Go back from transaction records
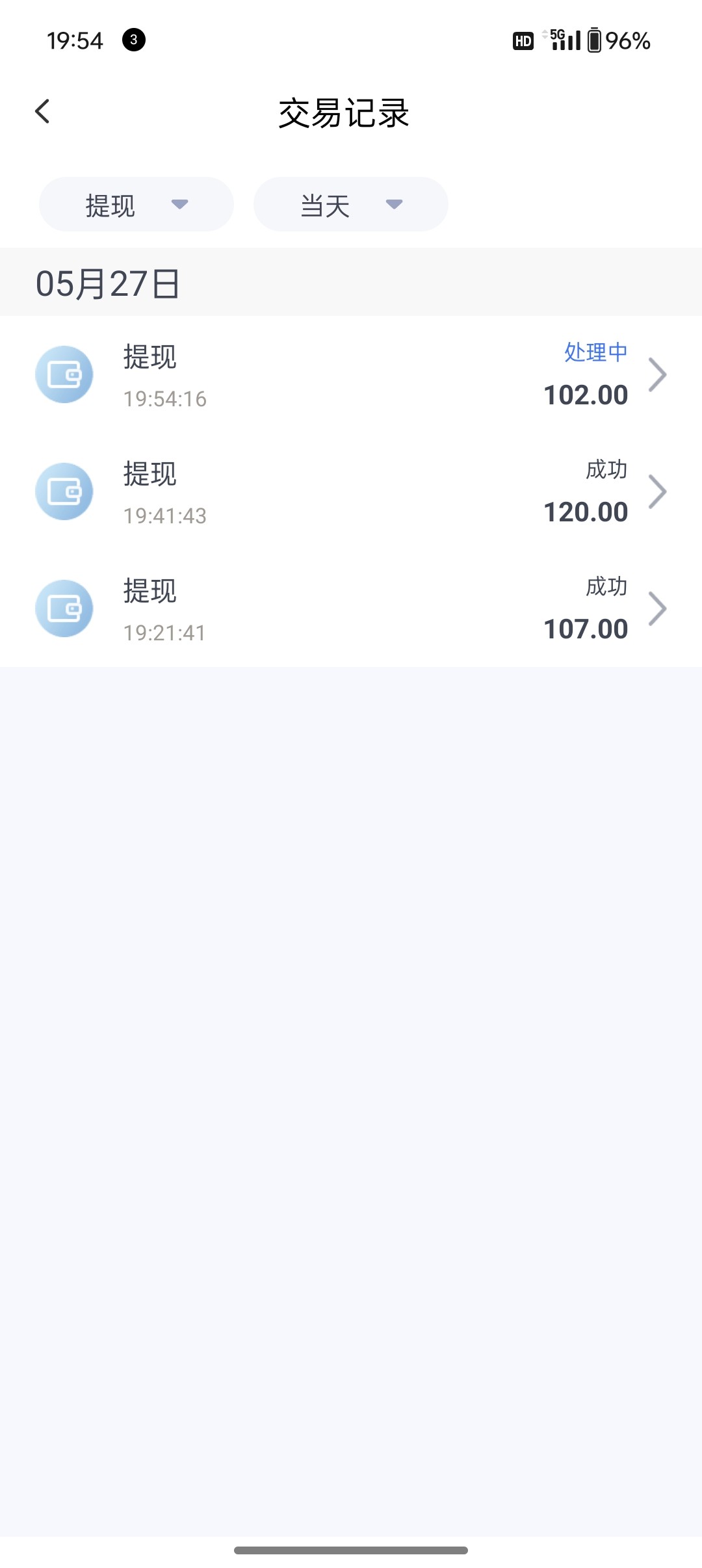The width and height of the screenshot is (702, 1568). point(43,112)
